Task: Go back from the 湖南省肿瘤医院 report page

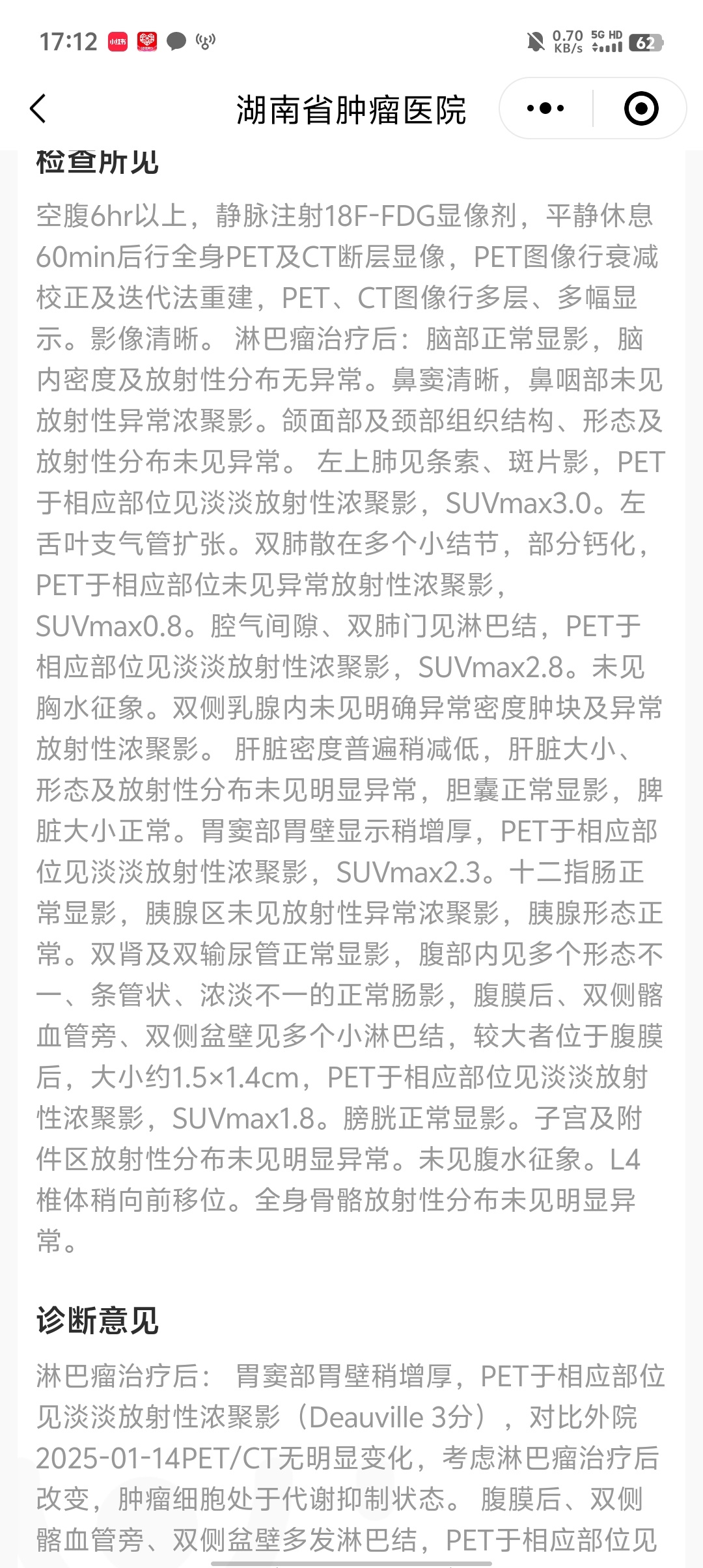Action: (39, 109)
